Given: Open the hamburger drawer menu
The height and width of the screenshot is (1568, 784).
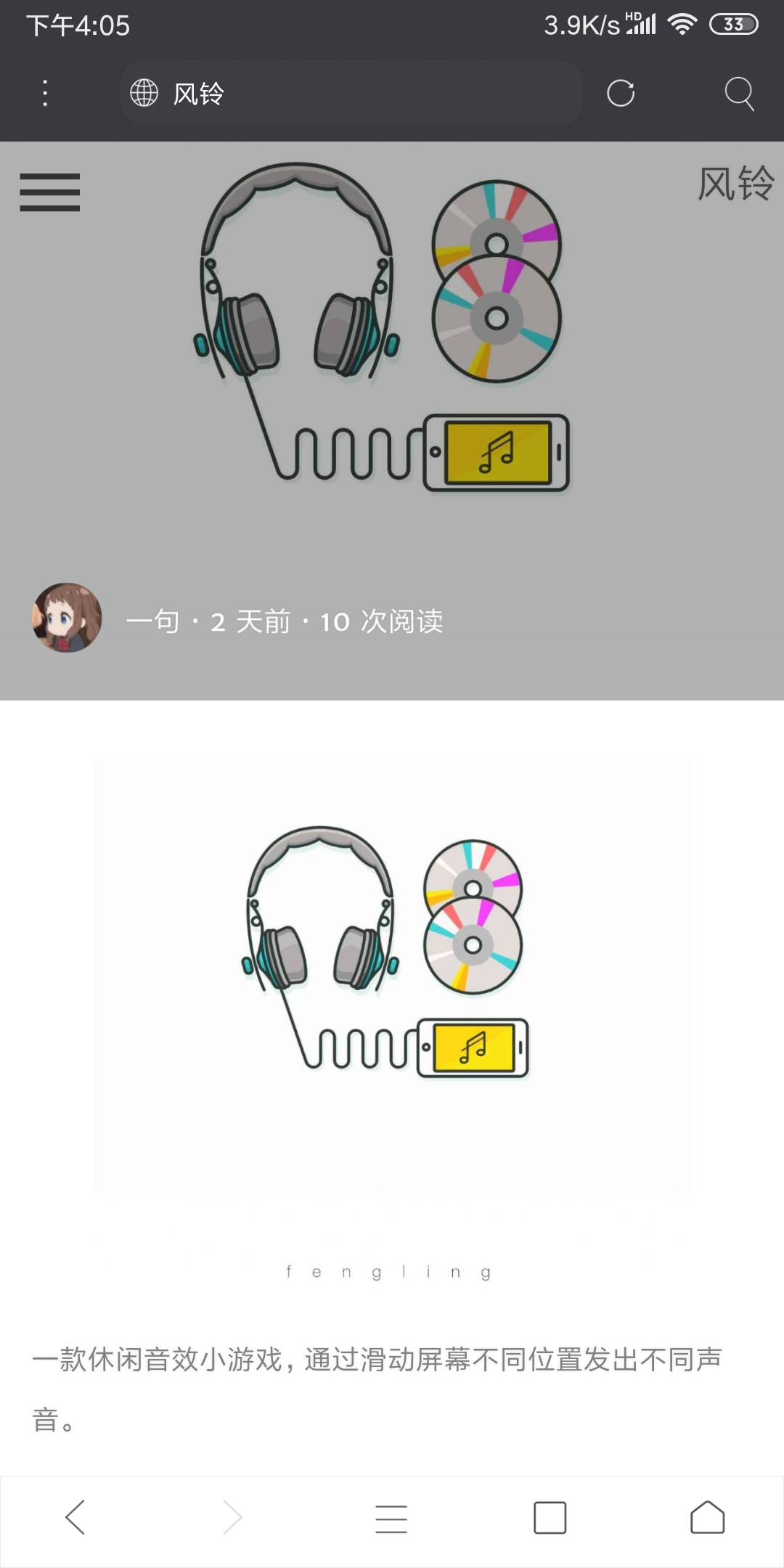Looking at the screenshot, I should click(49, 192).
